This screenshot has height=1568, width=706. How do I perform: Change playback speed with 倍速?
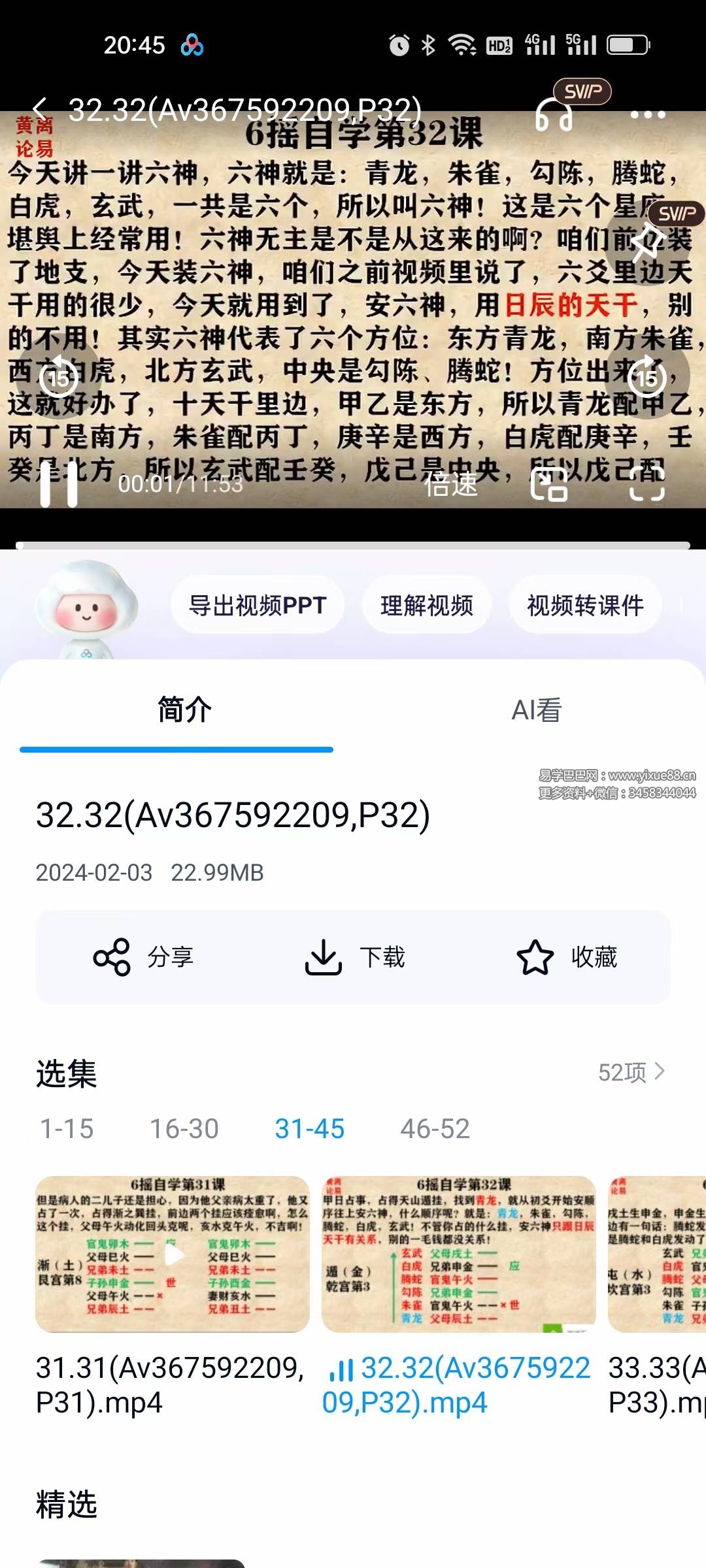point(451,485)
